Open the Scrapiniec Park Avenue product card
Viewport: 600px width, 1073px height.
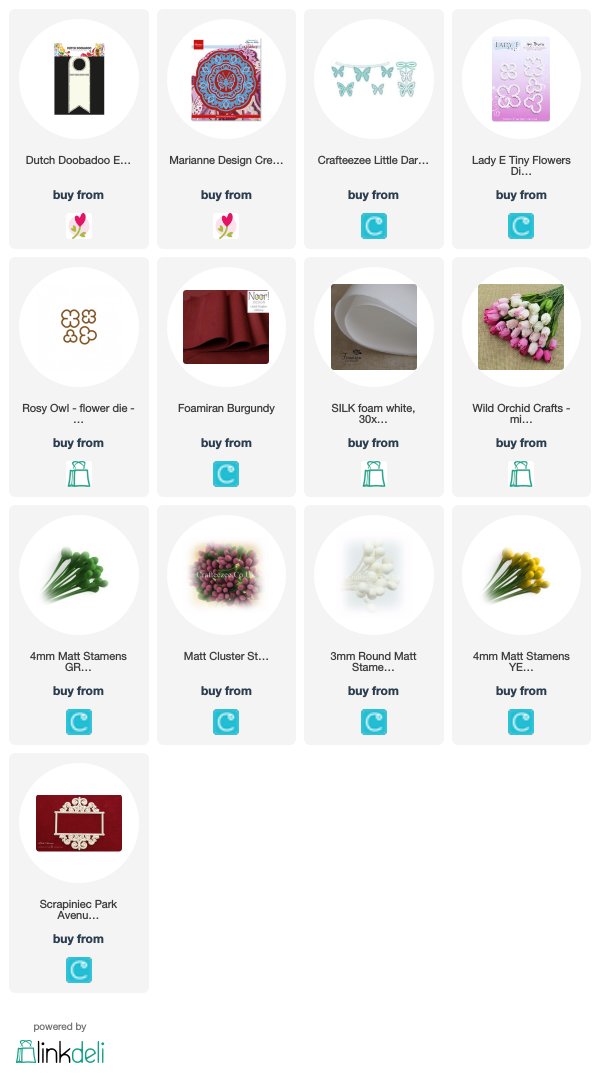[79, 873]
